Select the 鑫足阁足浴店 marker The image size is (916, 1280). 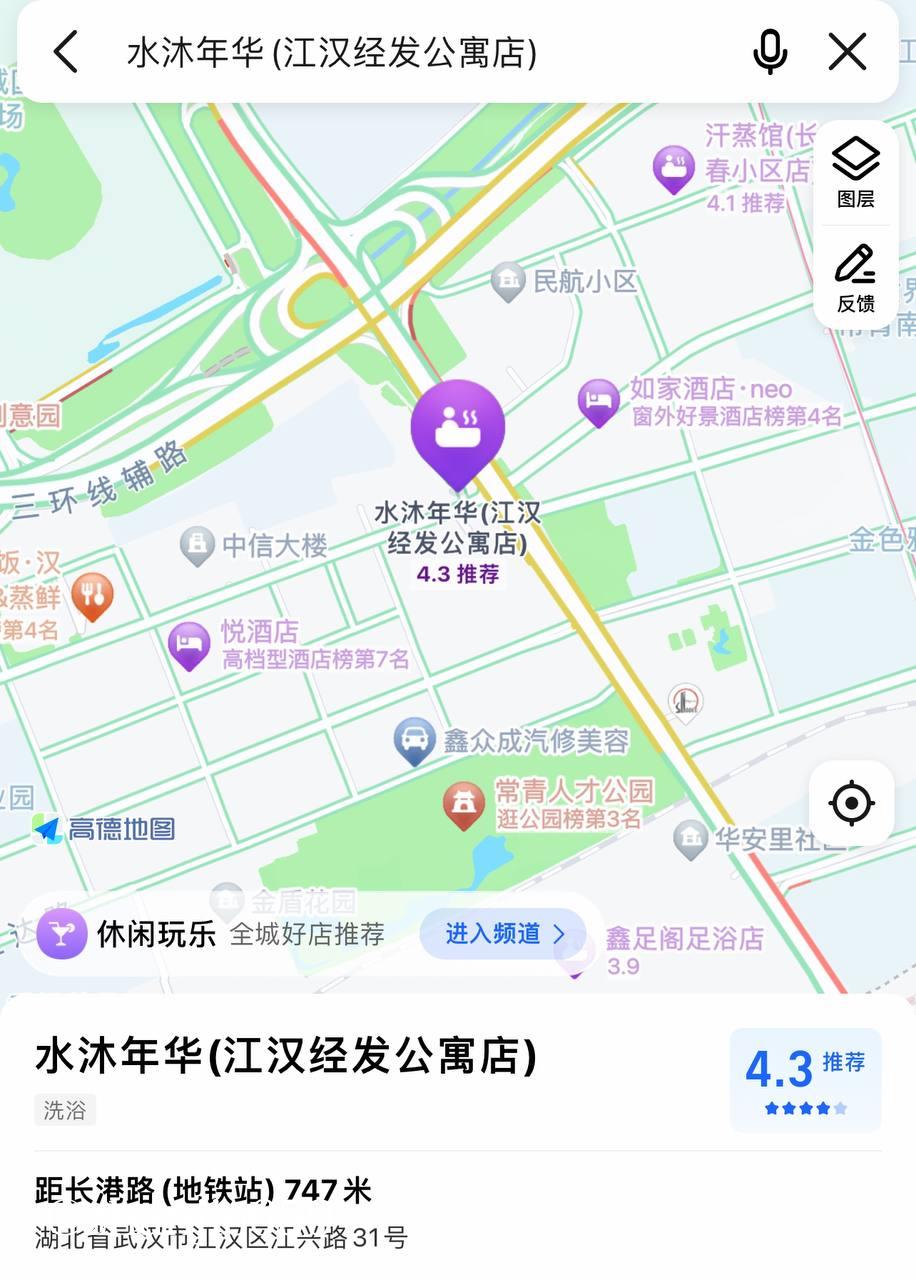pos(684,940)
